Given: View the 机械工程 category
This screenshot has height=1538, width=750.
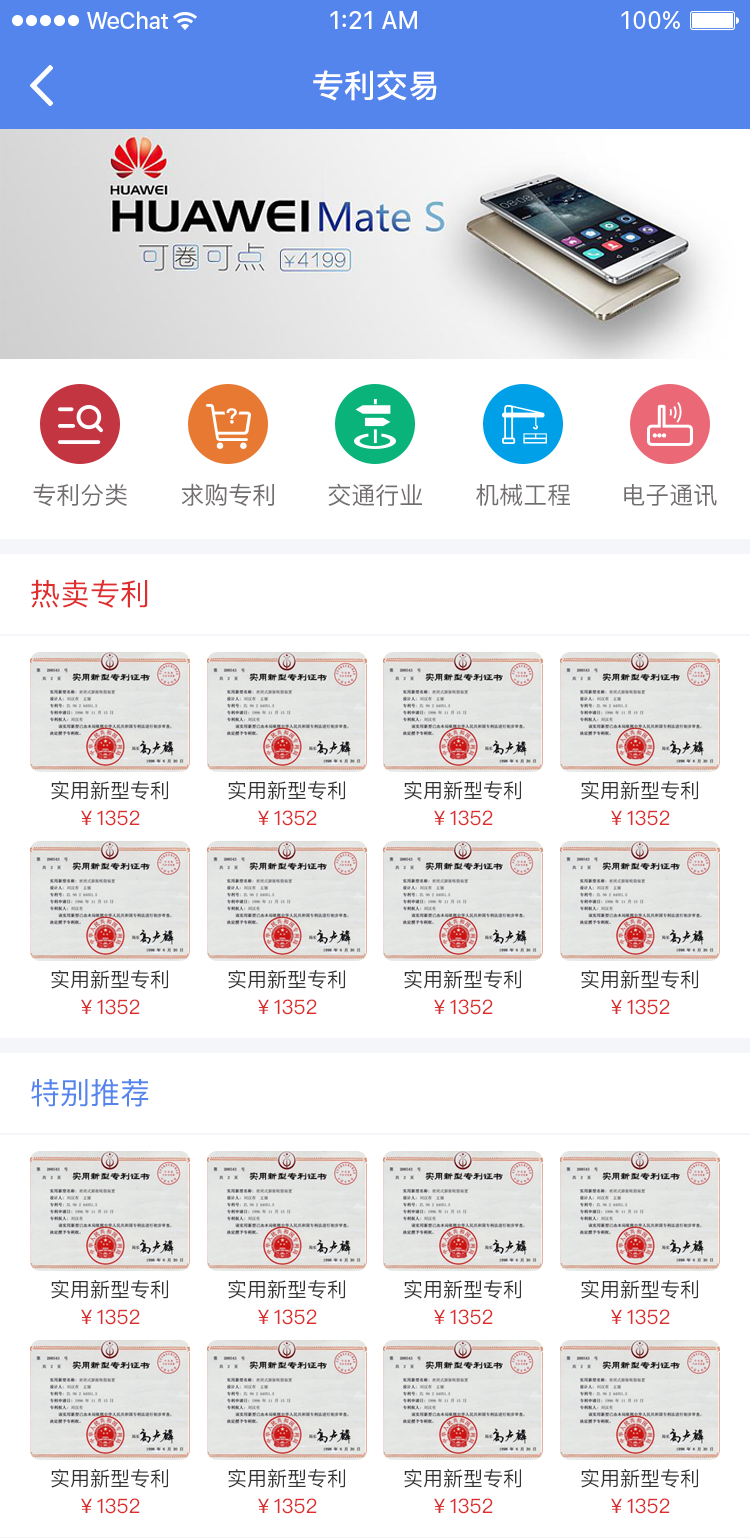Looking at the screenshot, I should coord(523,446).
